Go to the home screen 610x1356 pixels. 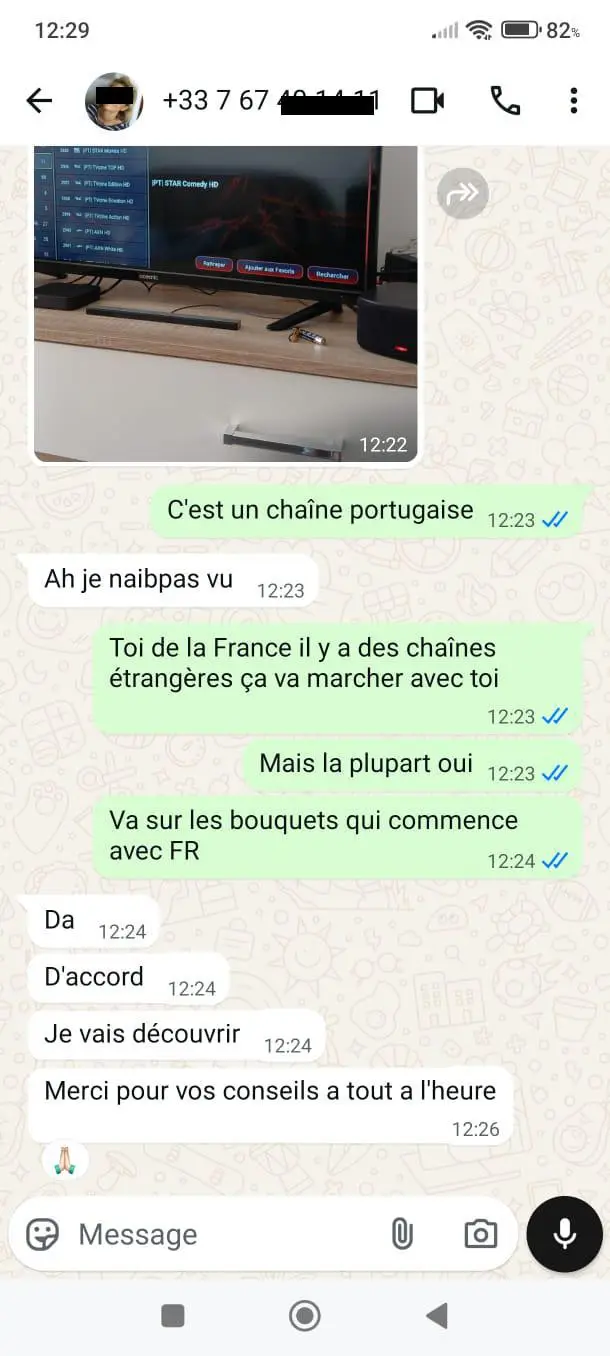tap(305, 1316)
